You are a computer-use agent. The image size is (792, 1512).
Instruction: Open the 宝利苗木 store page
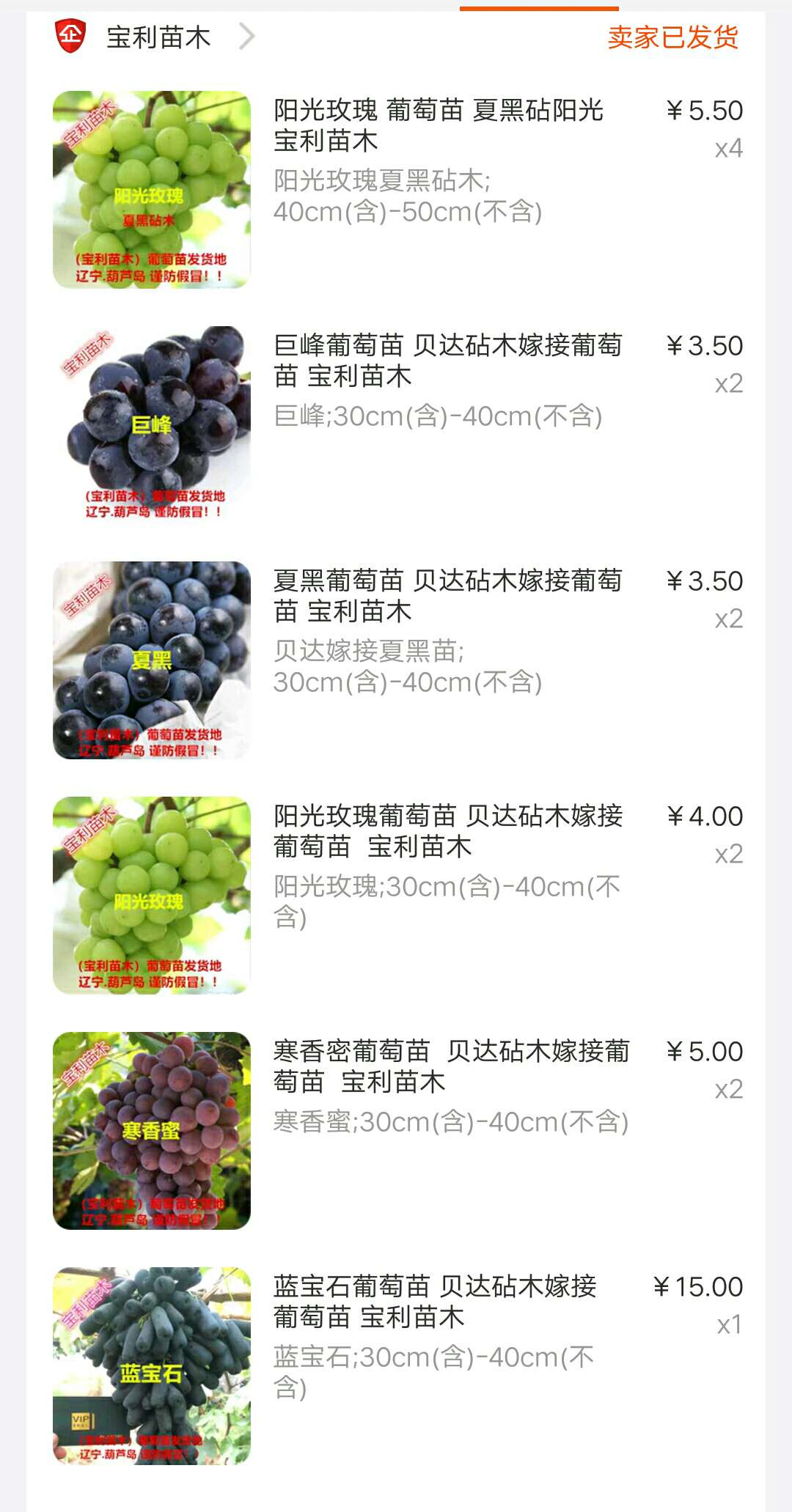pyautogui.click(x=158, y=37)
